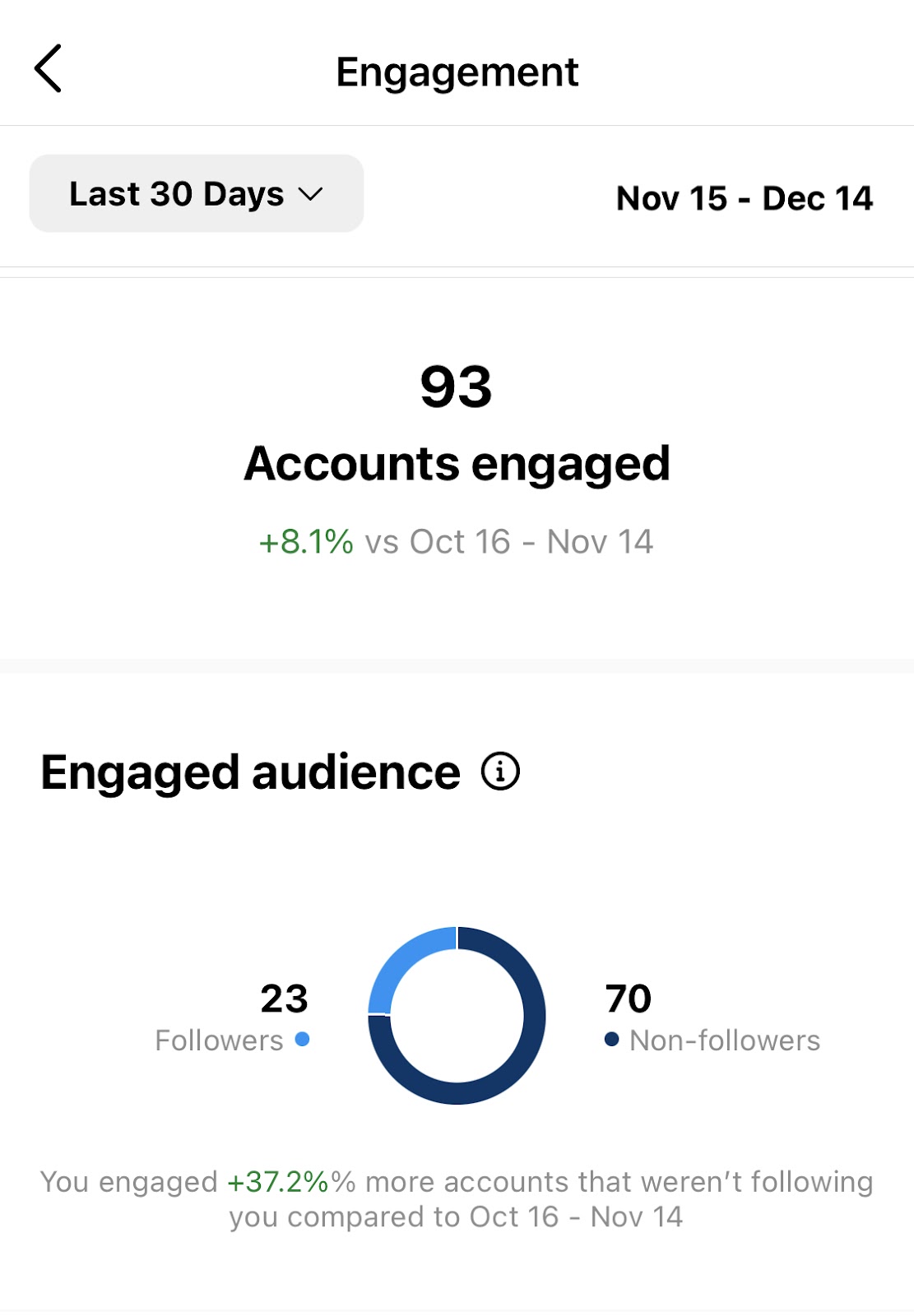Open the Engaged audience info icon
The height and width of the screenshot is (1316, 914).
500,772
